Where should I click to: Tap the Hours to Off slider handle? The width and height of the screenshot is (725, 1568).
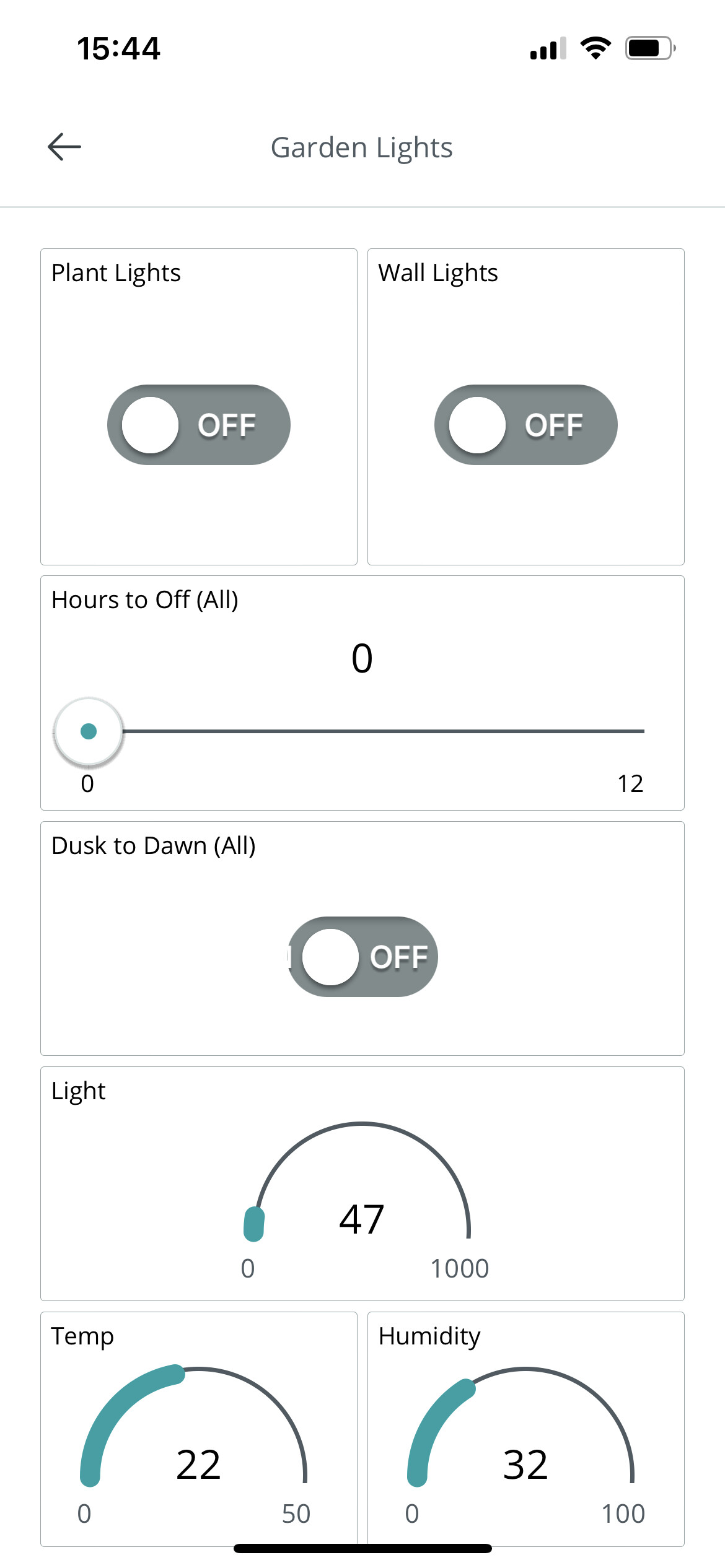pos(89,732)
